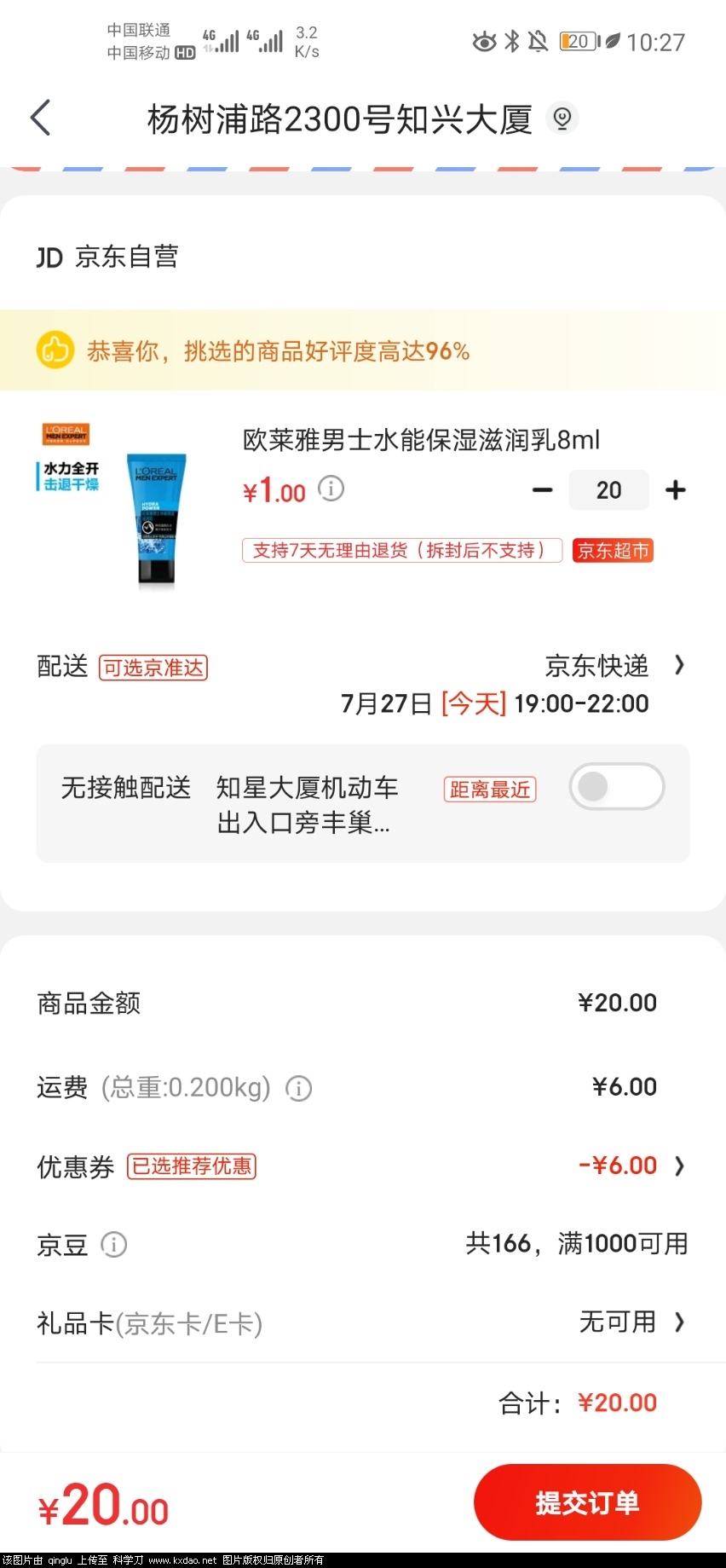Open the freight info ⓘ icon
This screenshot has width=726, height=1568.
click(297, 1088)
